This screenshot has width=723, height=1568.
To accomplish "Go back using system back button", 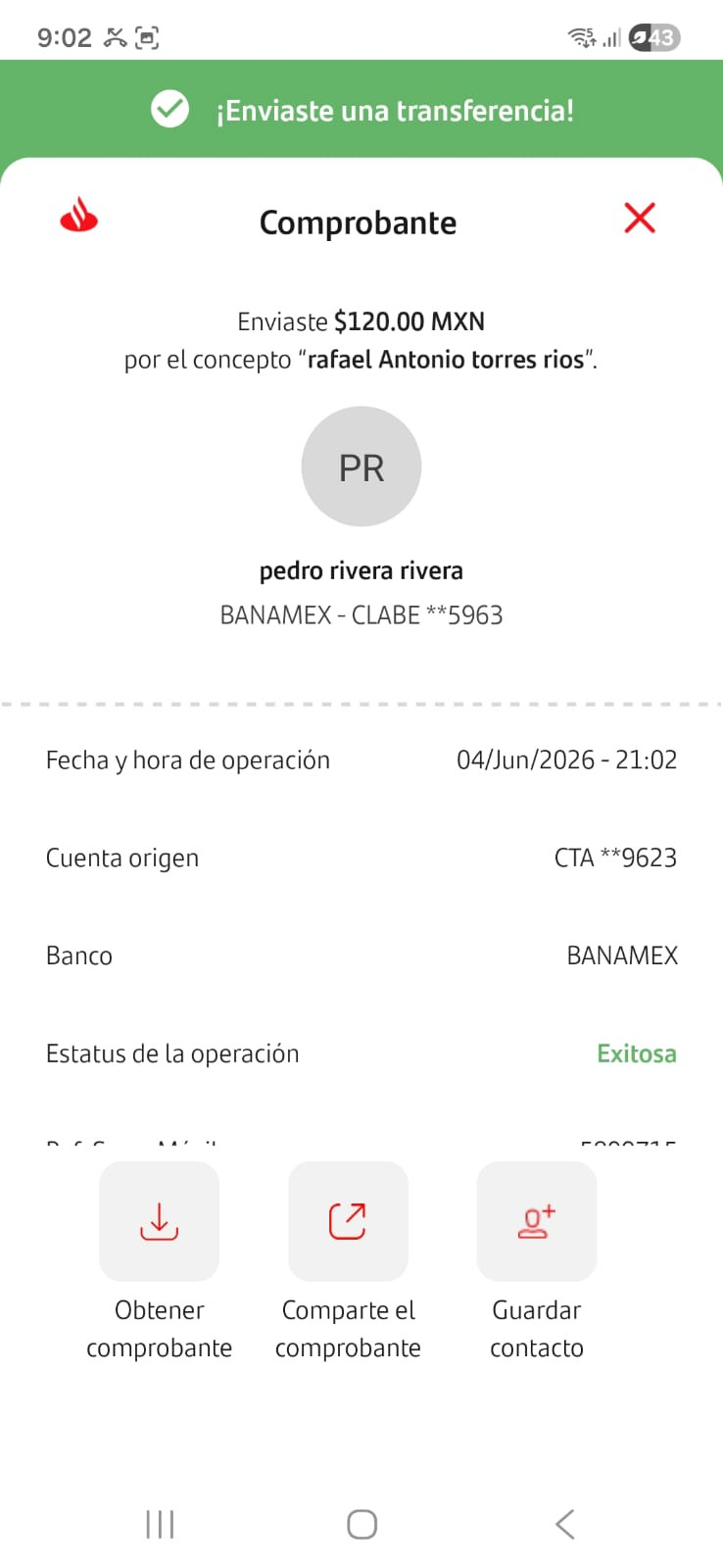I will [565, 1524].
